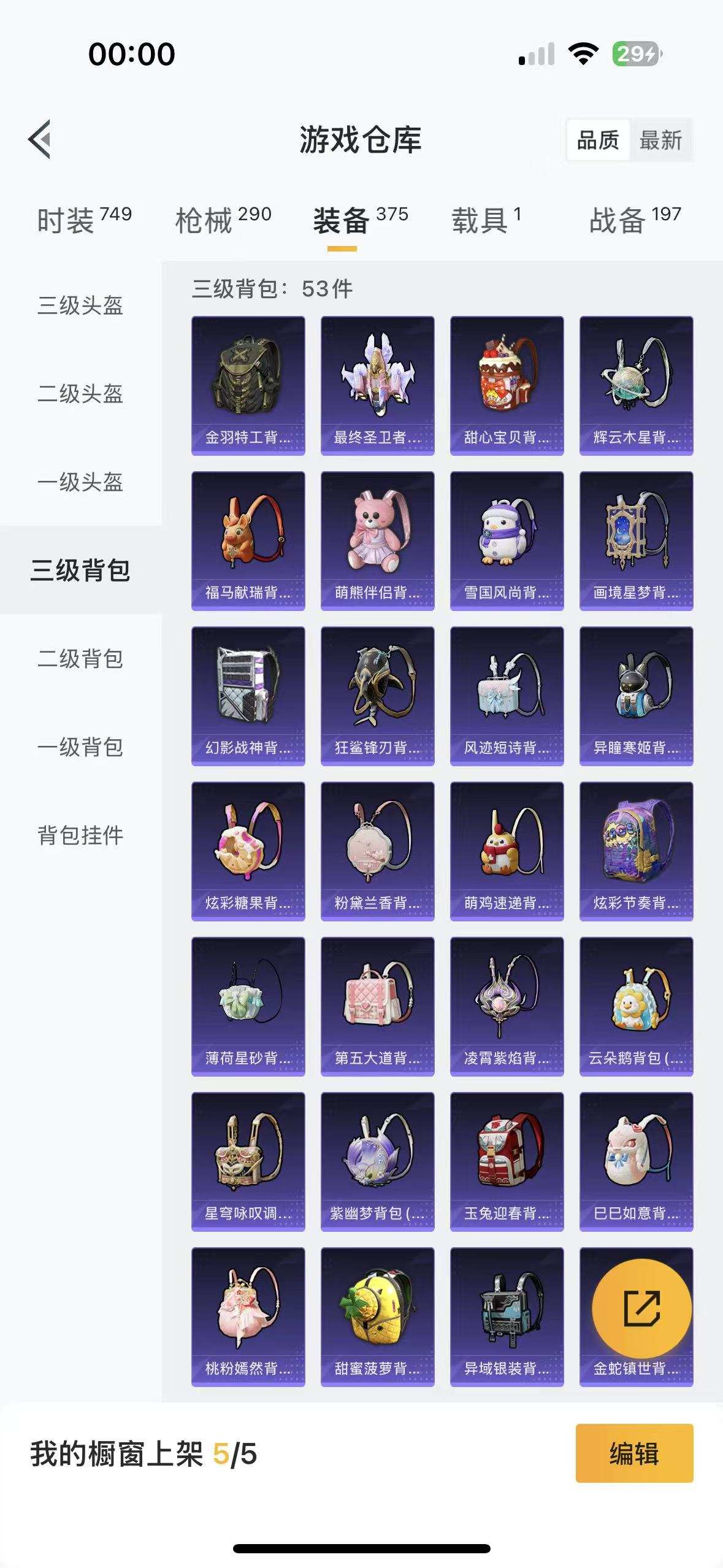The height and width of the screenshot is (1568, 723).
Task: Choose the 一级头盔 category
Action: pyautogui.click(x=80, y=482)
